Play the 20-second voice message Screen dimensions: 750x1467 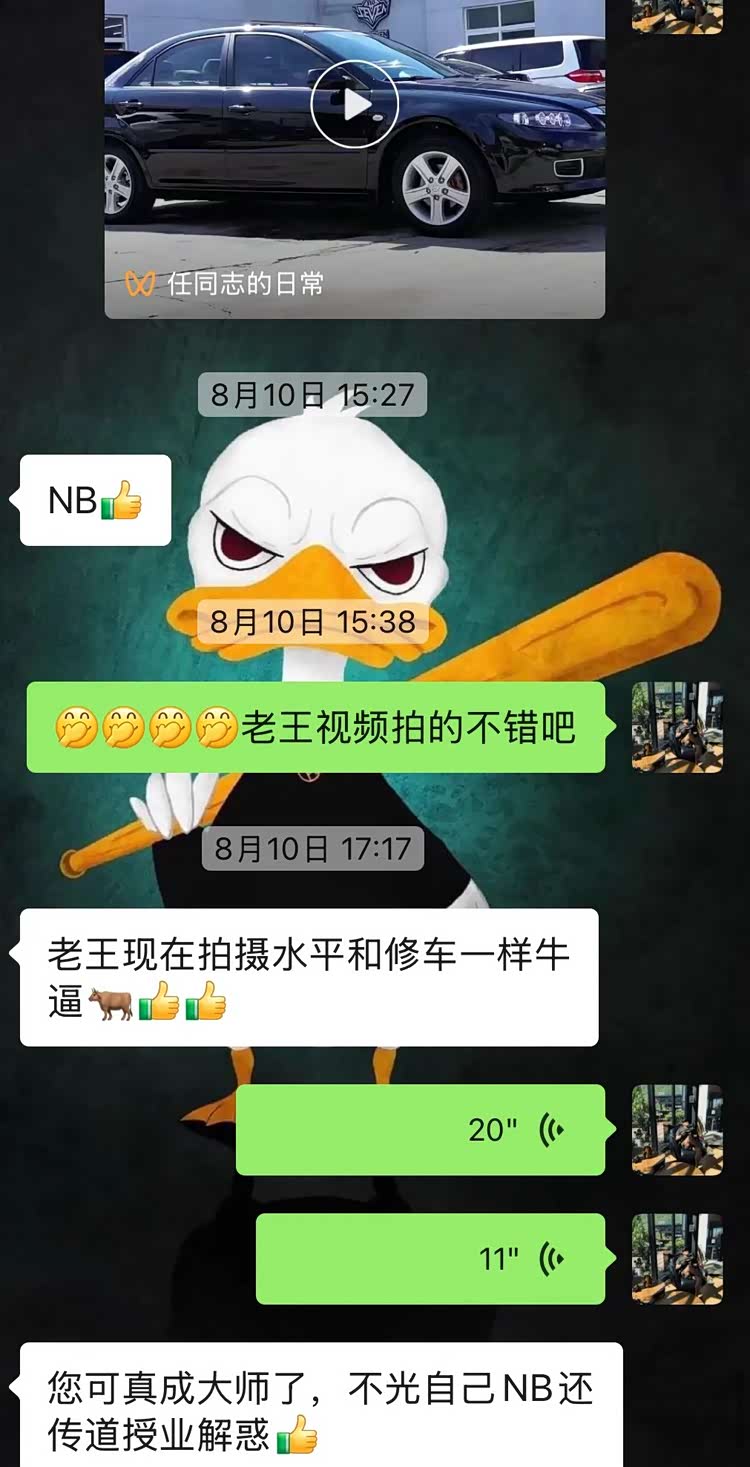click(x=420, y=1130)
